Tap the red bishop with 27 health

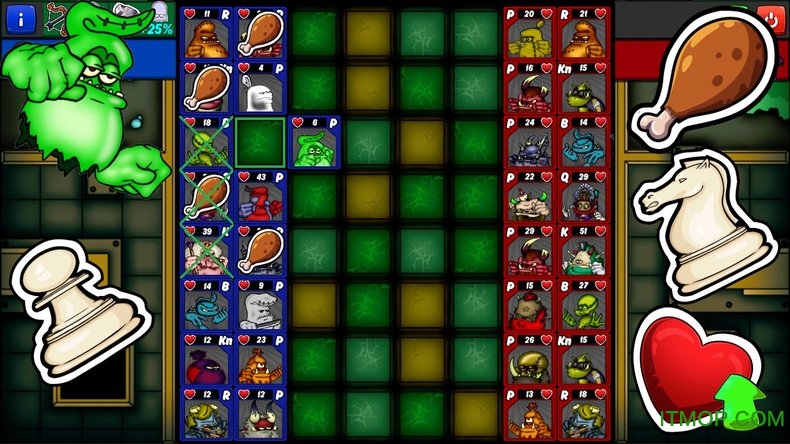pyautogui.click(x=583, y=304)
